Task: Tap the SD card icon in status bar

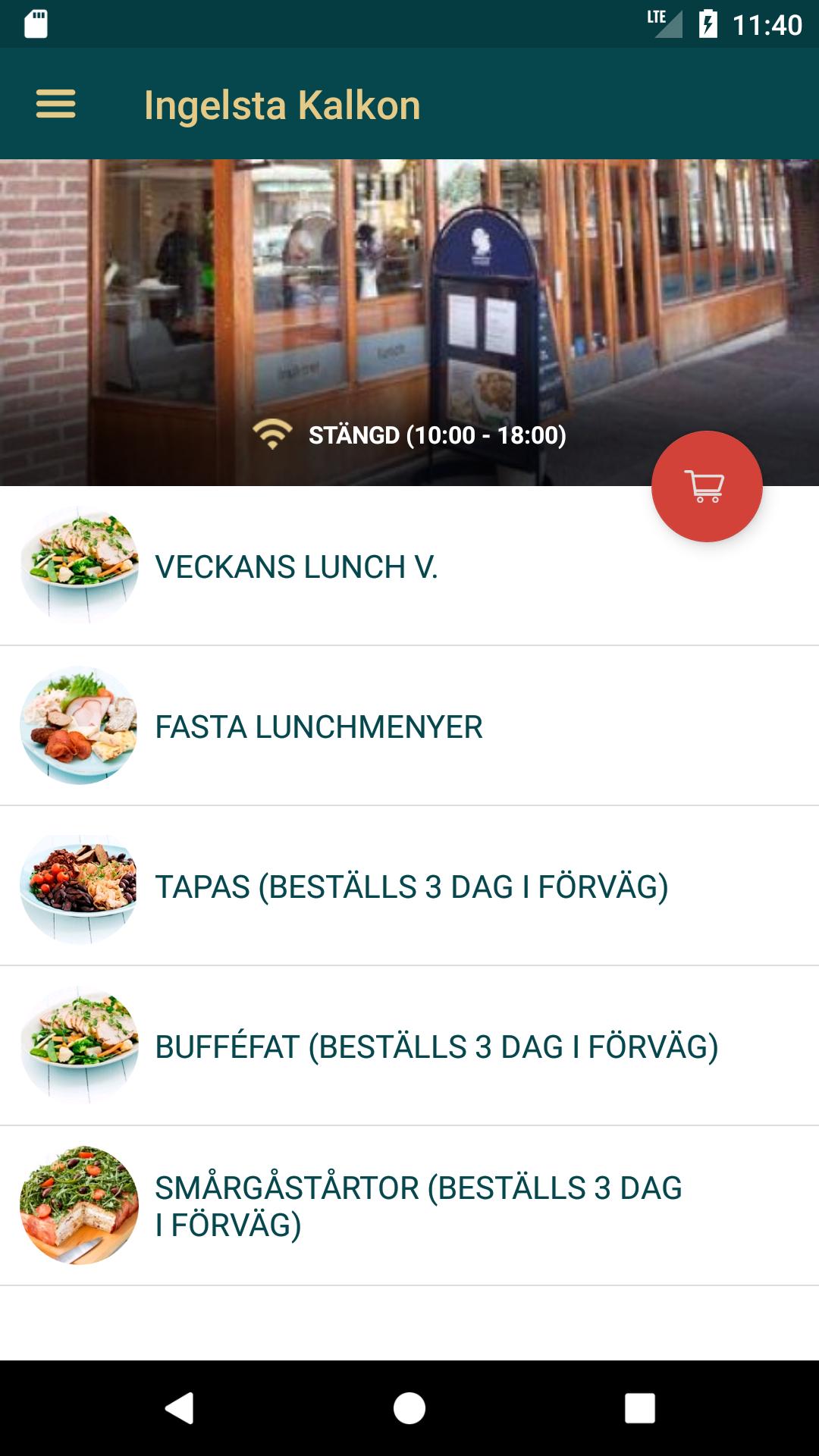Action: (x=36, y=23)
